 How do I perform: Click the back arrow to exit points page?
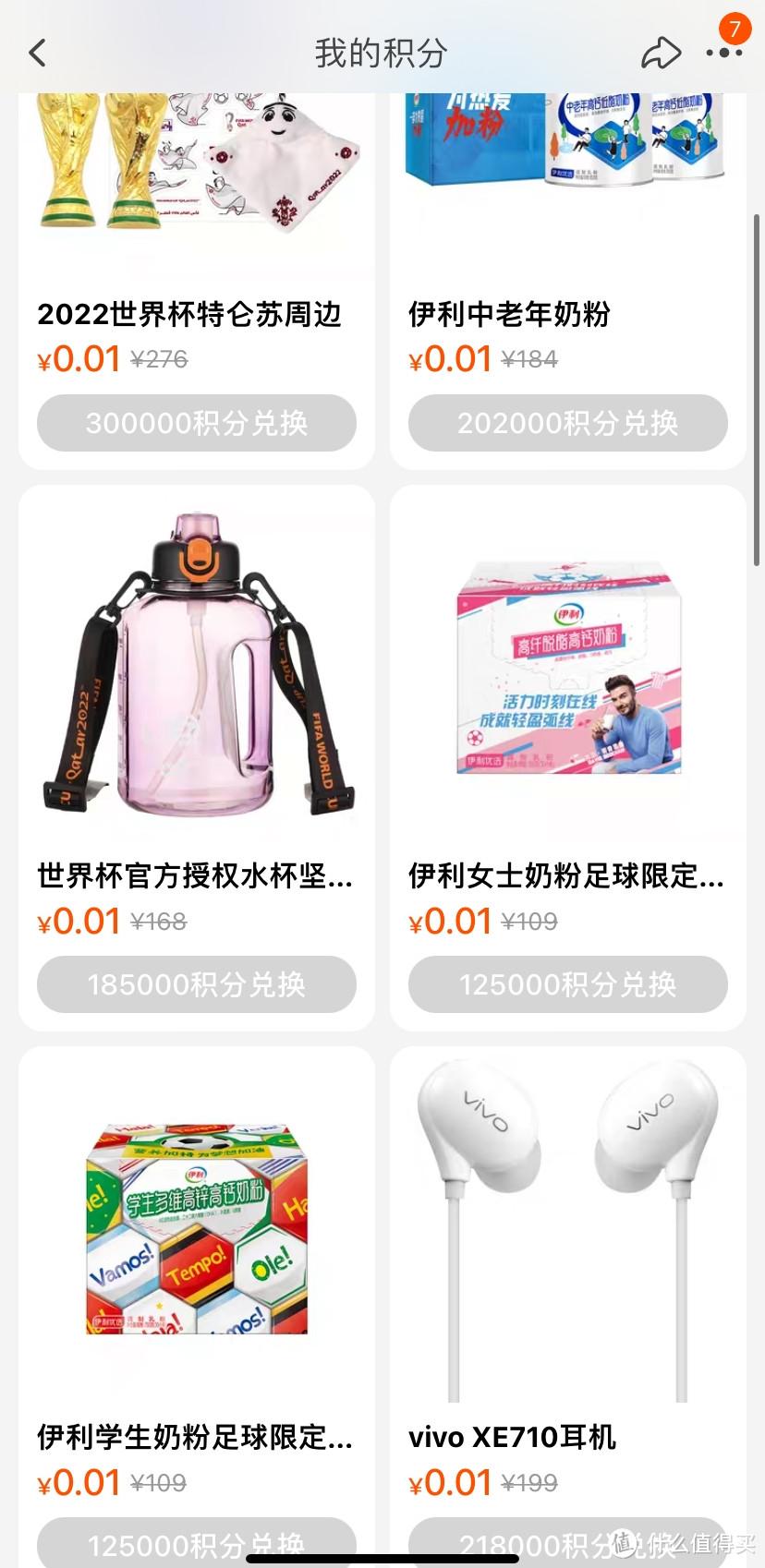pyautogui.click(x=37, y=53)
